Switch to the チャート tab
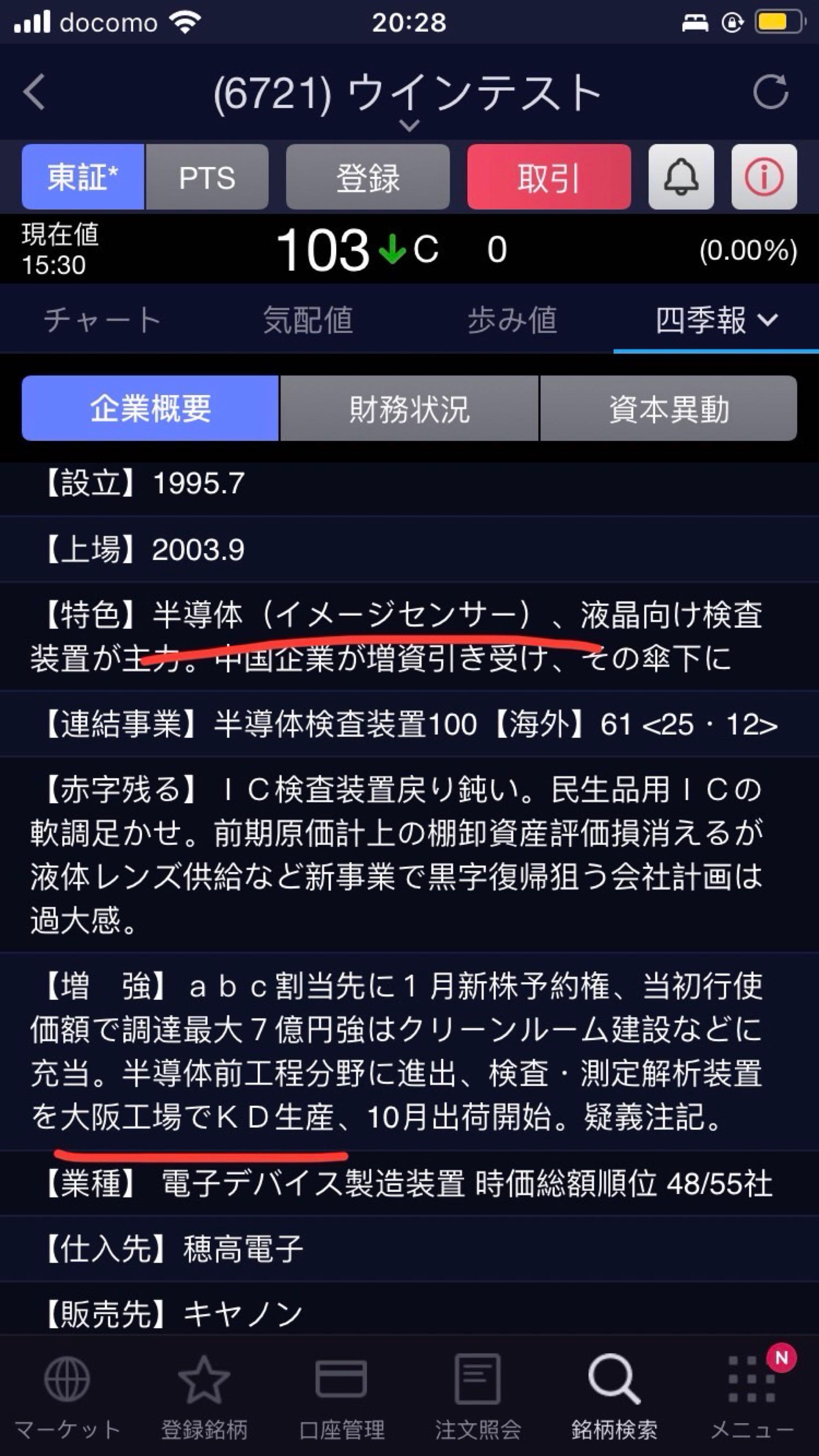This screenshot has height=1456, width=819. (x=102, y=320)
